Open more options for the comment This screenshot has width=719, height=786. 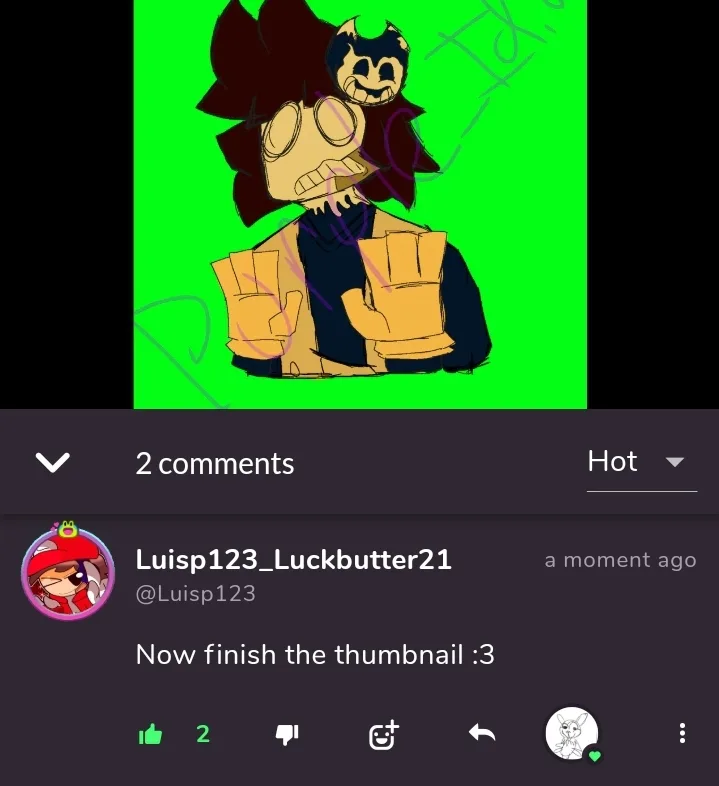(x=682, y=735)
